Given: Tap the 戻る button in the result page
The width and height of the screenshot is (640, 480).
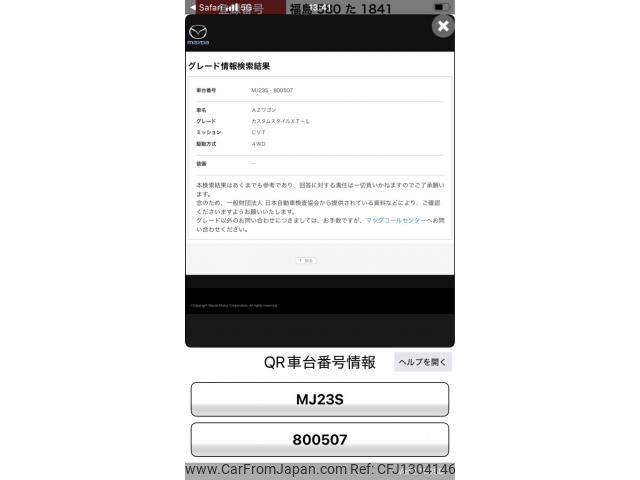Looking at the screenshot, I should (x=306, y=260).
